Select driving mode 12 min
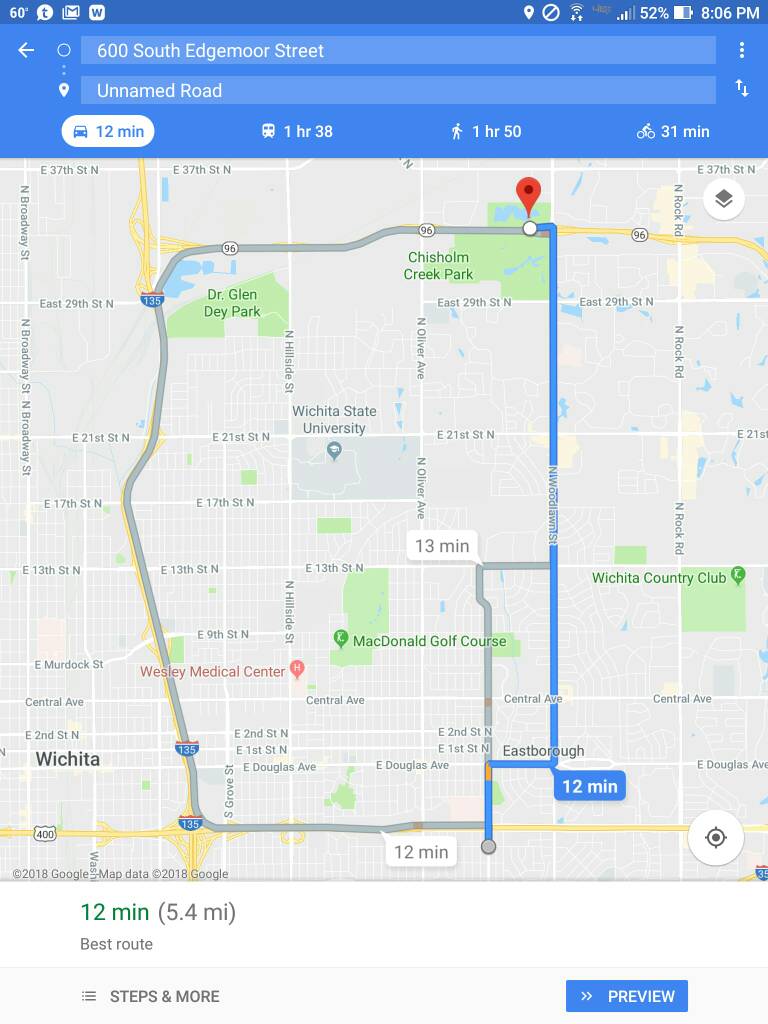Screen dimensions: 768x1024 point(108,131)
